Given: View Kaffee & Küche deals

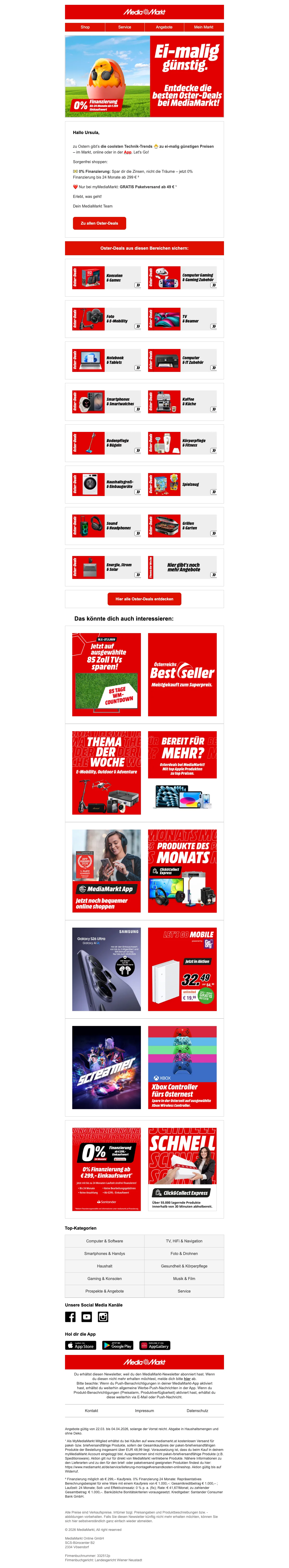Looking at the screenshot, I should click(x=183, y=402).
